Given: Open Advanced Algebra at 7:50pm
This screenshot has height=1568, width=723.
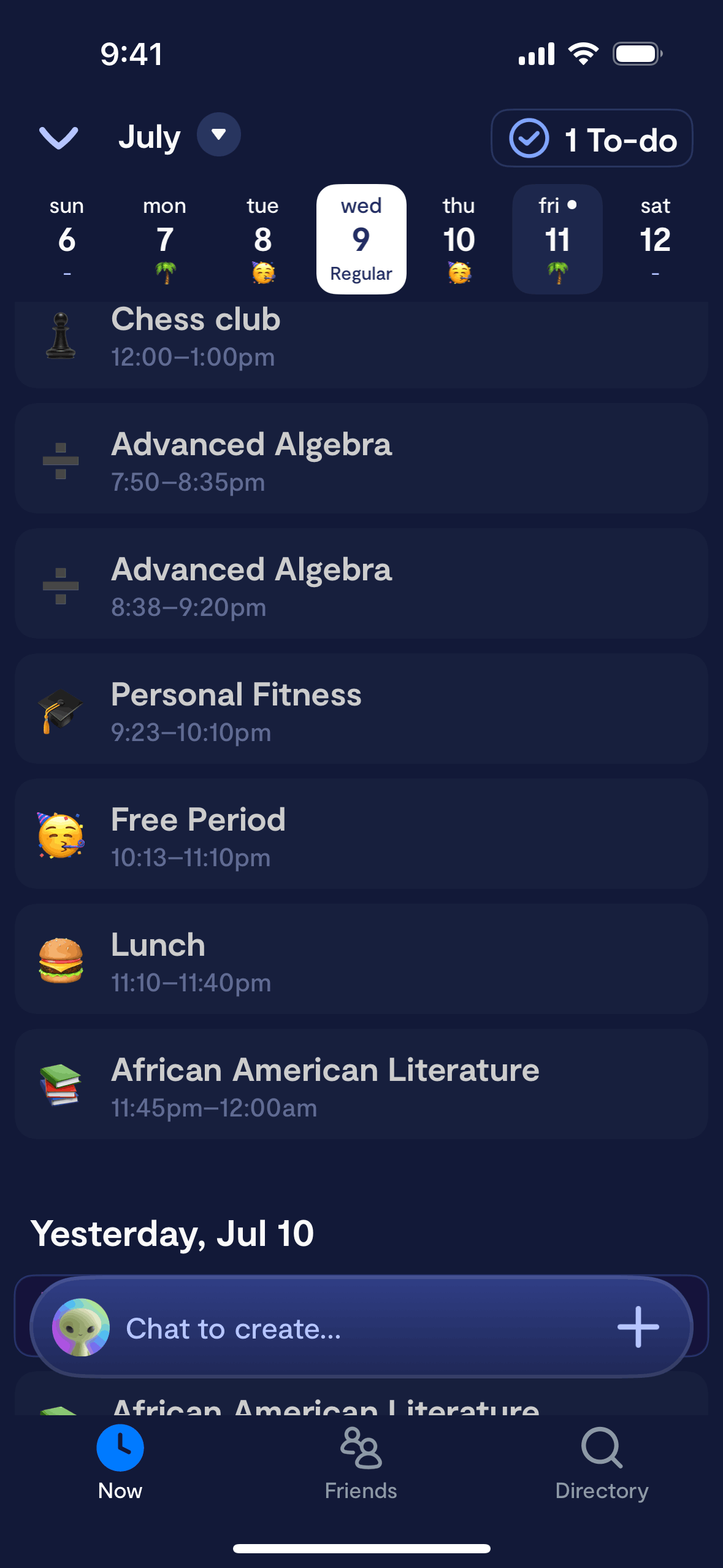Looking at the screenshot, I should coord(361,459).
